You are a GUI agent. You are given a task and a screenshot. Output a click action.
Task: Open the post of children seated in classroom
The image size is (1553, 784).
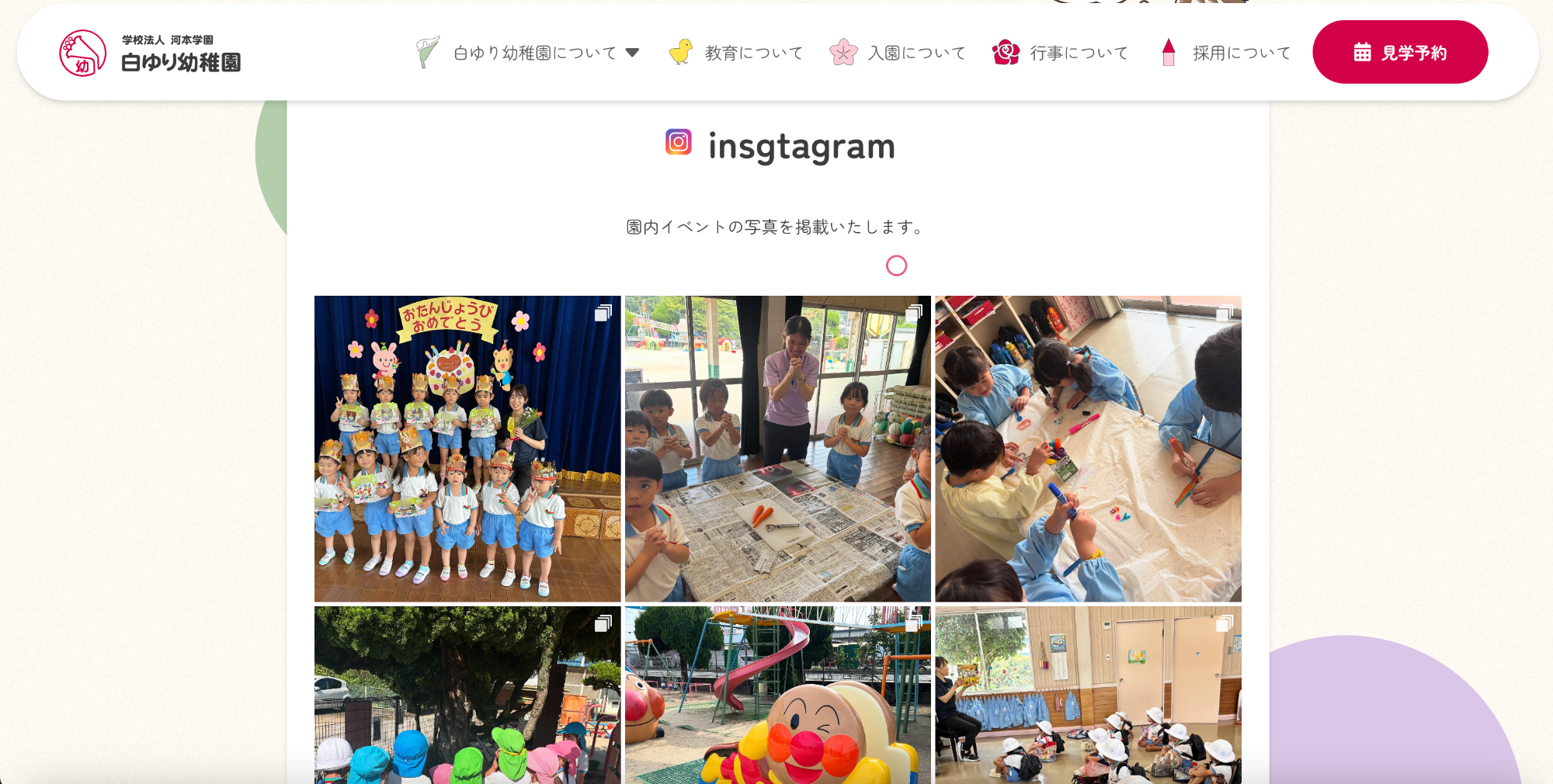[x=1088, y=695]
